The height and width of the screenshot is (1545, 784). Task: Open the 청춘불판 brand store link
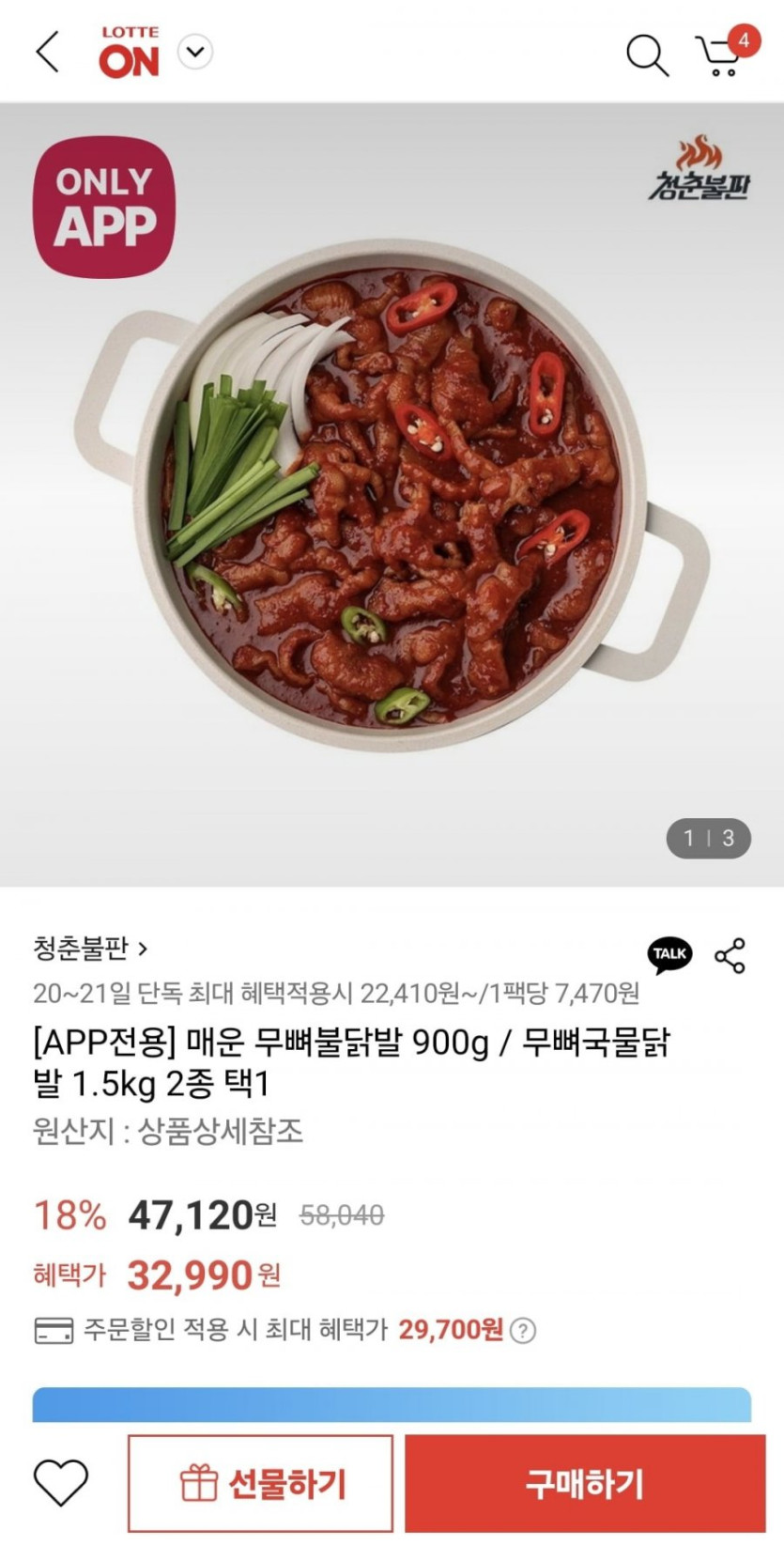point(90,949)
